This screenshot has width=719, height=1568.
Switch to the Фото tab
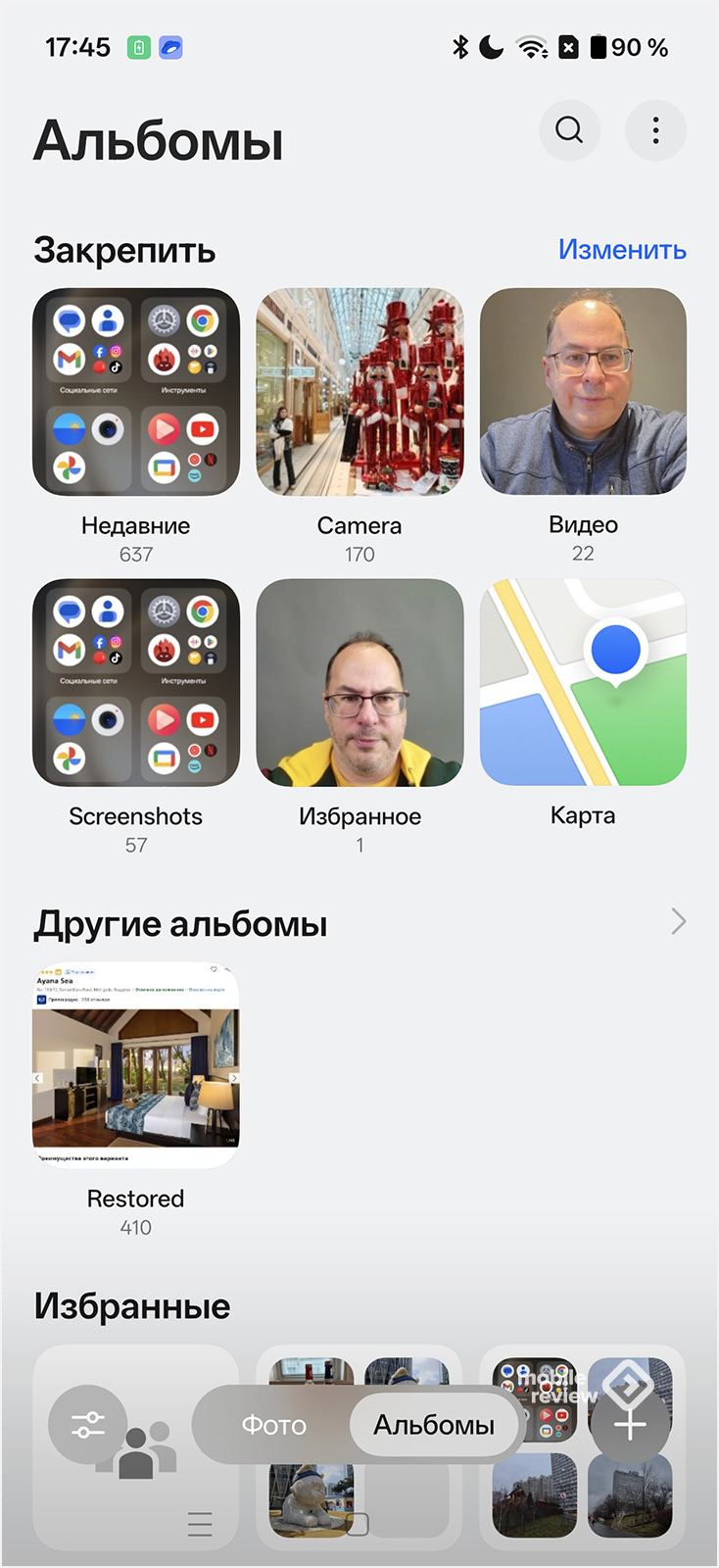(274, 1425)
